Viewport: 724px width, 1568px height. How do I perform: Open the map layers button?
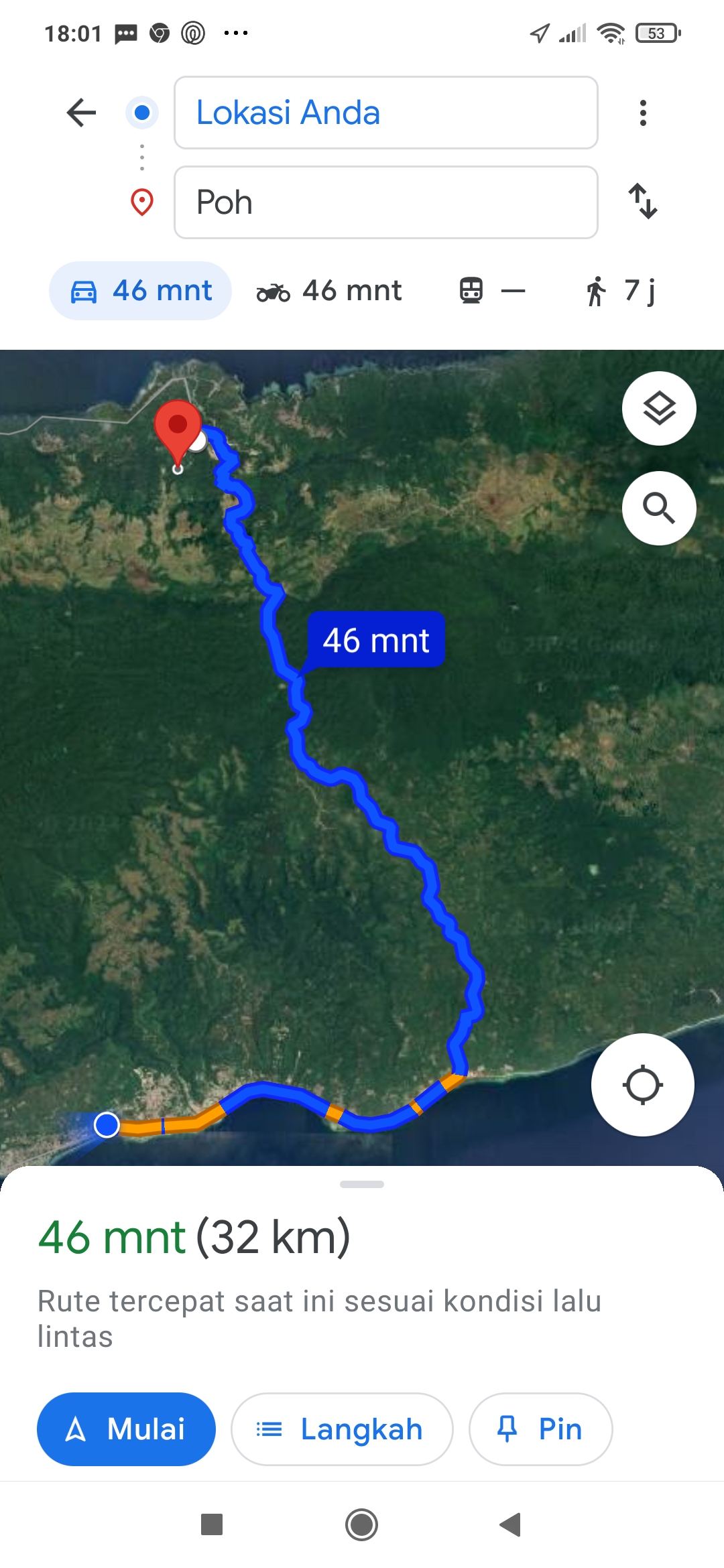tap(659, 408)
